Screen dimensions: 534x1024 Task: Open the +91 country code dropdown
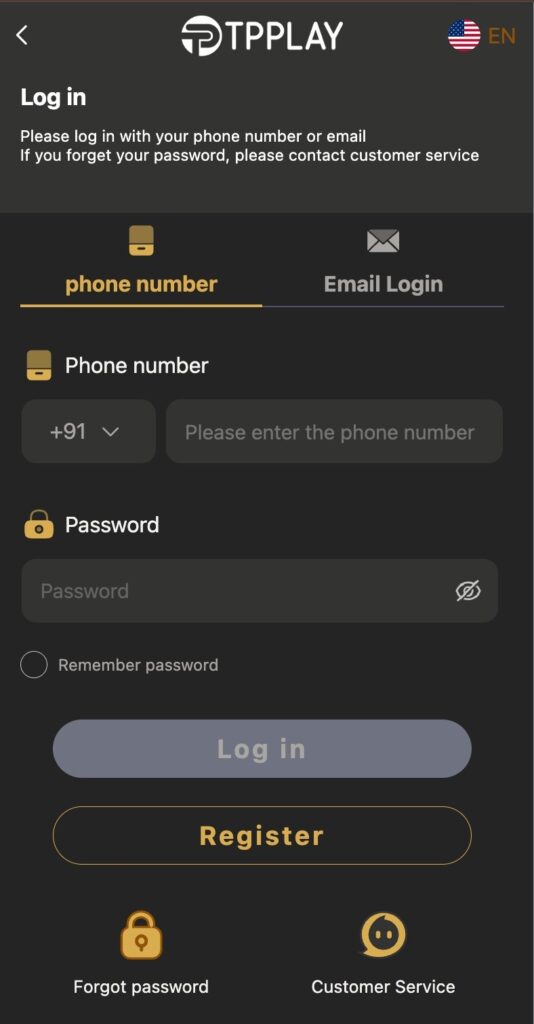pos(89,432)
